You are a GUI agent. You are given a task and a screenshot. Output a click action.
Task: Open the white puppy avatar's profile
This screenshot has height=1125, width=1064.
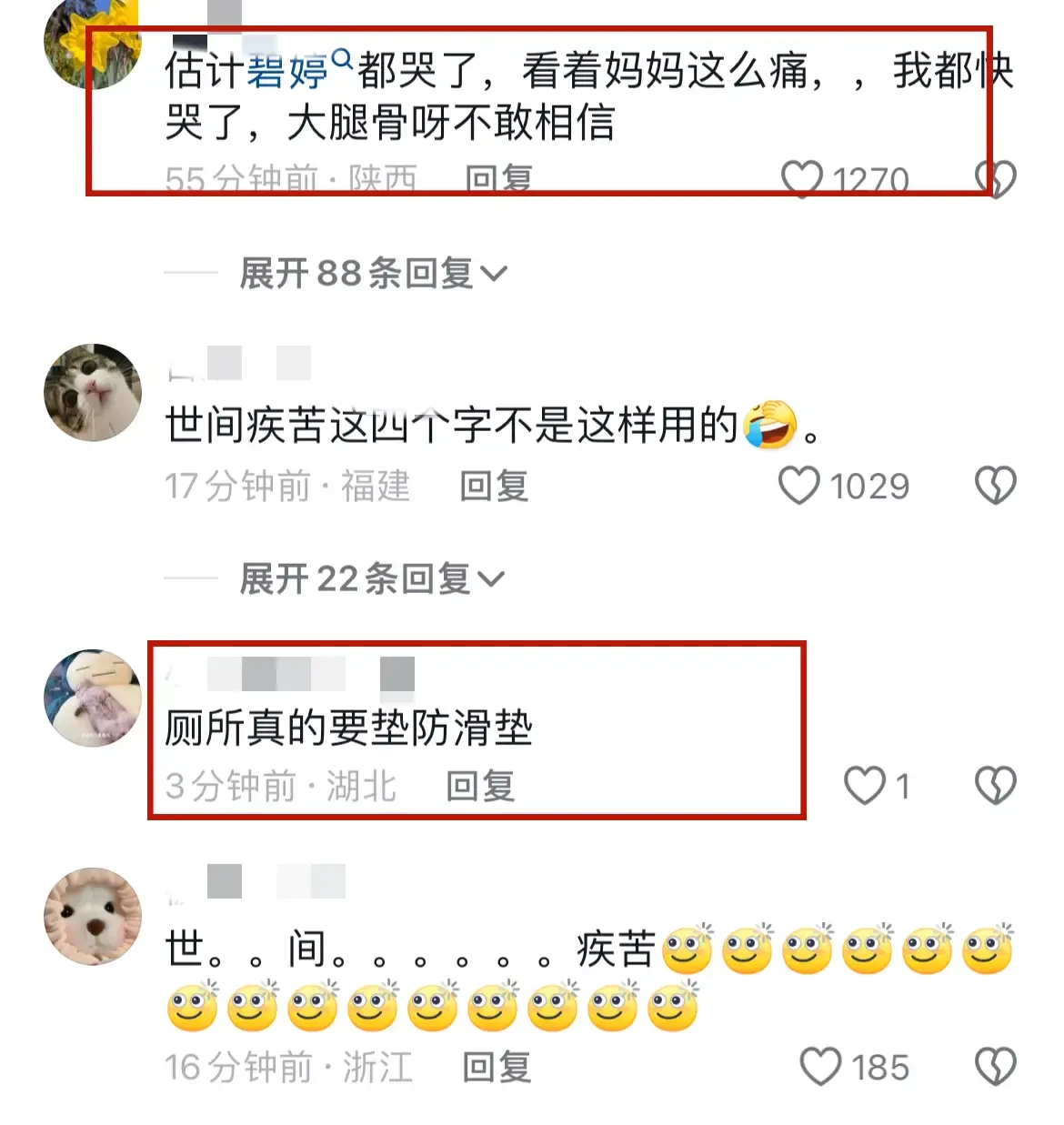pyautogui.click(x=93, y=916)
